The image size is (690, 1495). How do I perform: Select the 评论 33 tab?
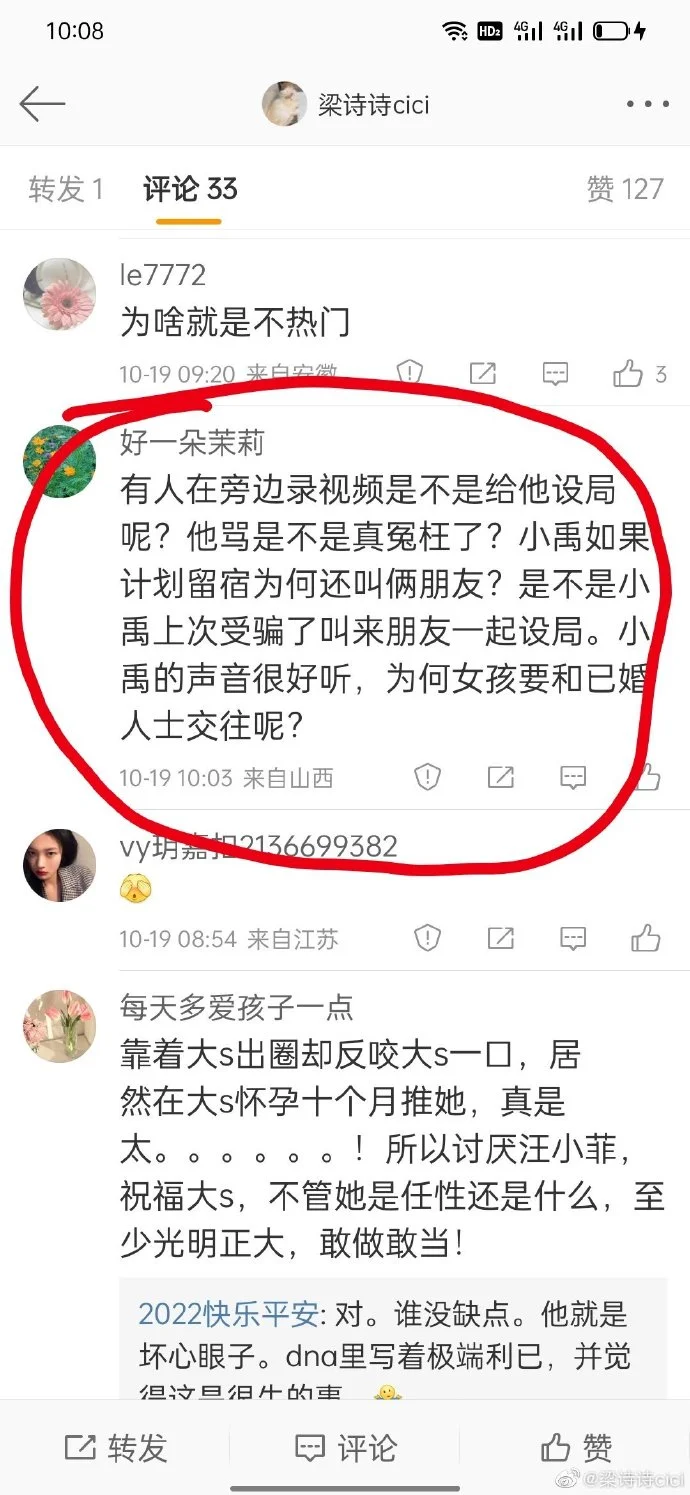pyautogui.click(x=190, y=189)
